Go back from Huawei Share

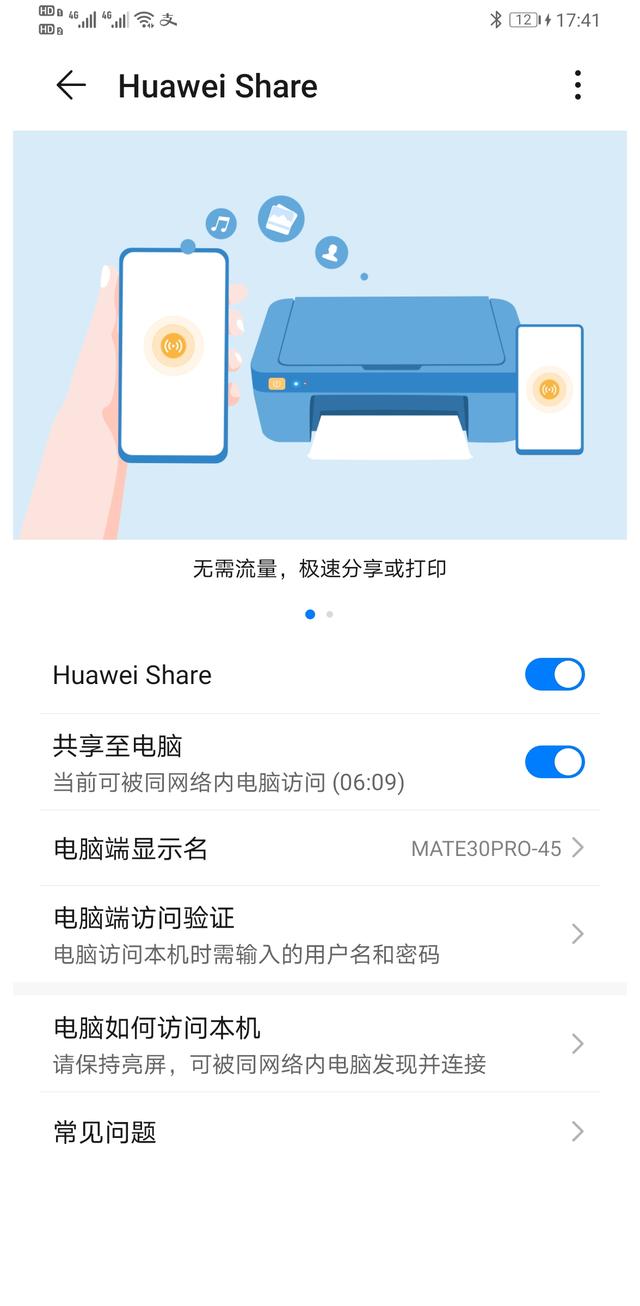(71, 86)
